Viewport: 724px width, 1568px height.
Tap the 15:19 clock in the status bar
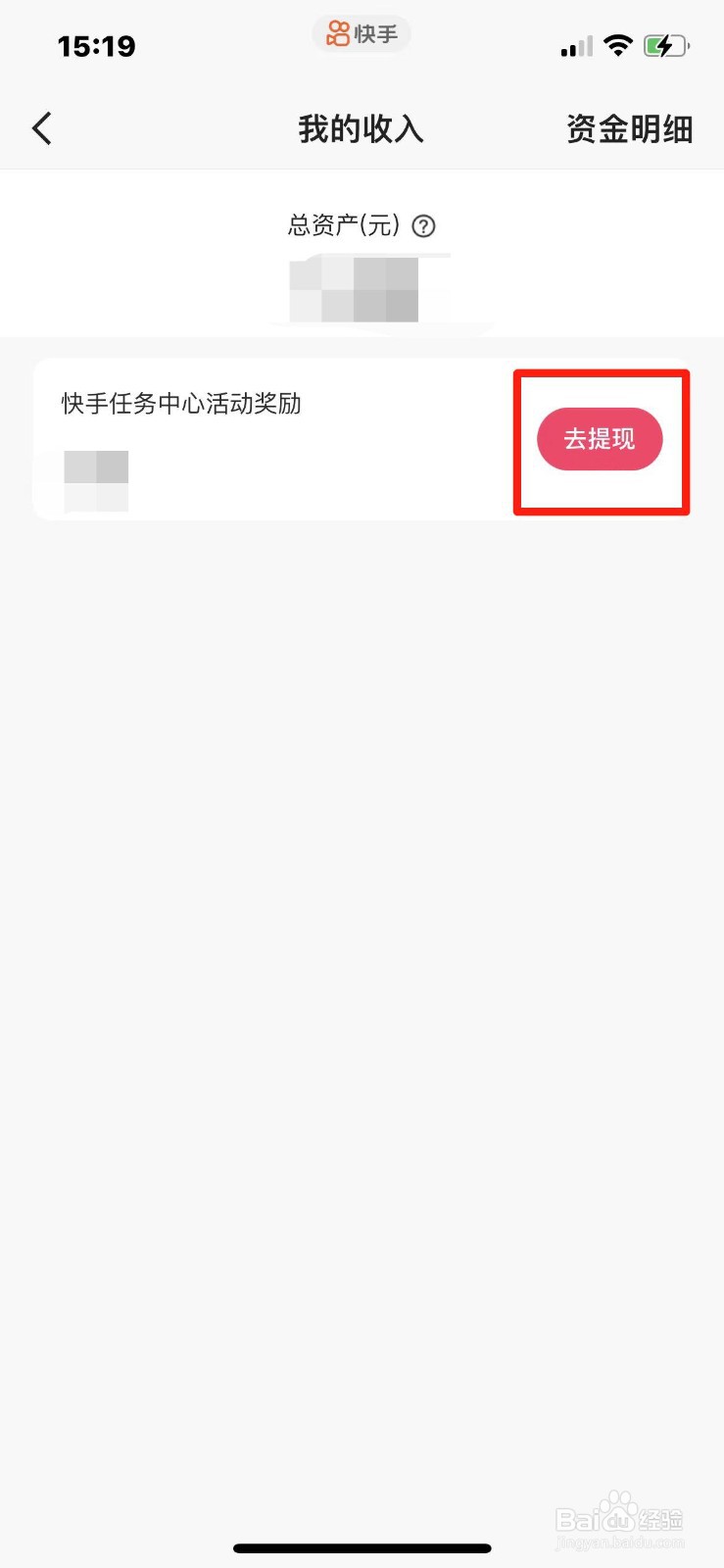pos(96,45)
